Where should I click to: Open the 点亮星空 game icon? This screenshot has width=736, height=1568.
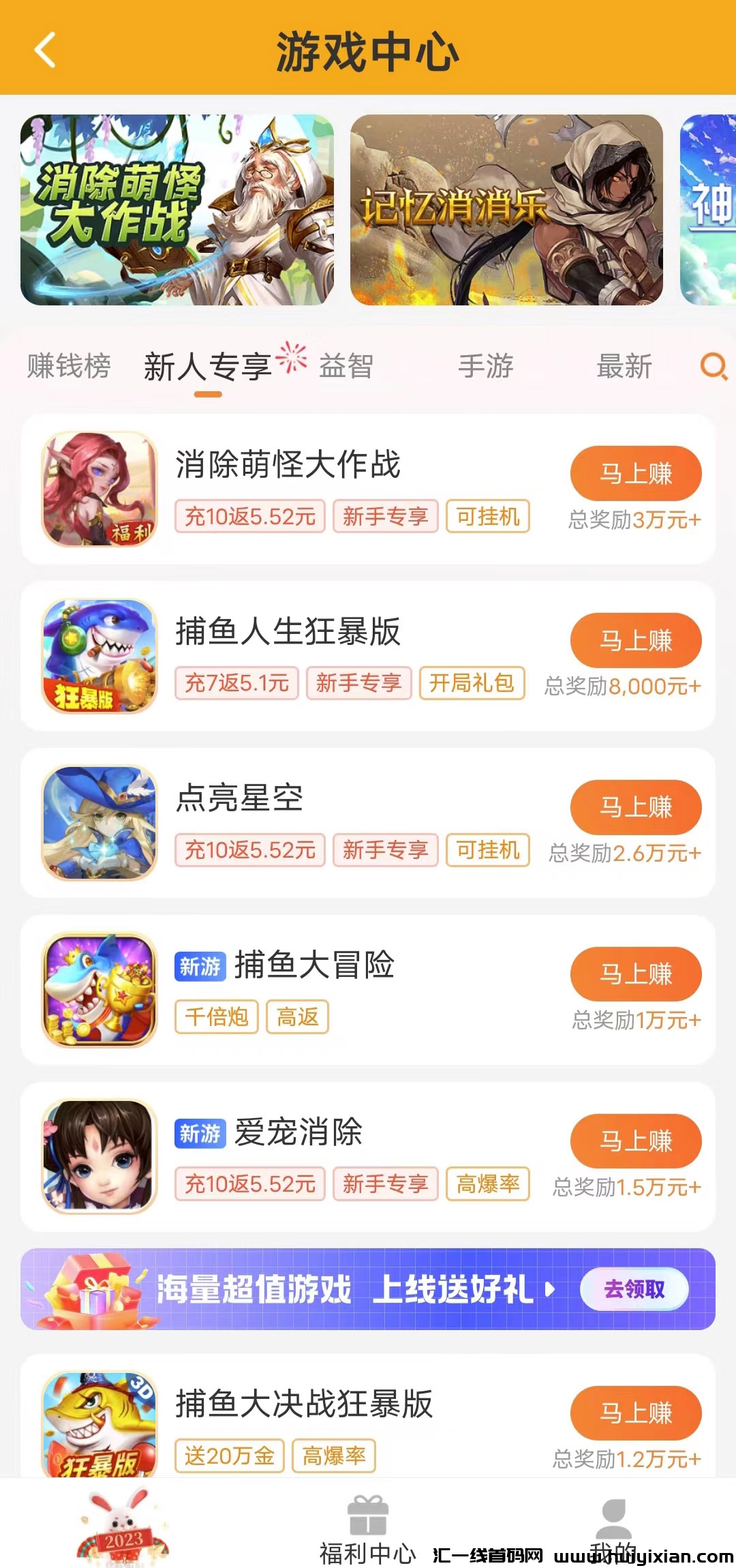tap(99, 821)
